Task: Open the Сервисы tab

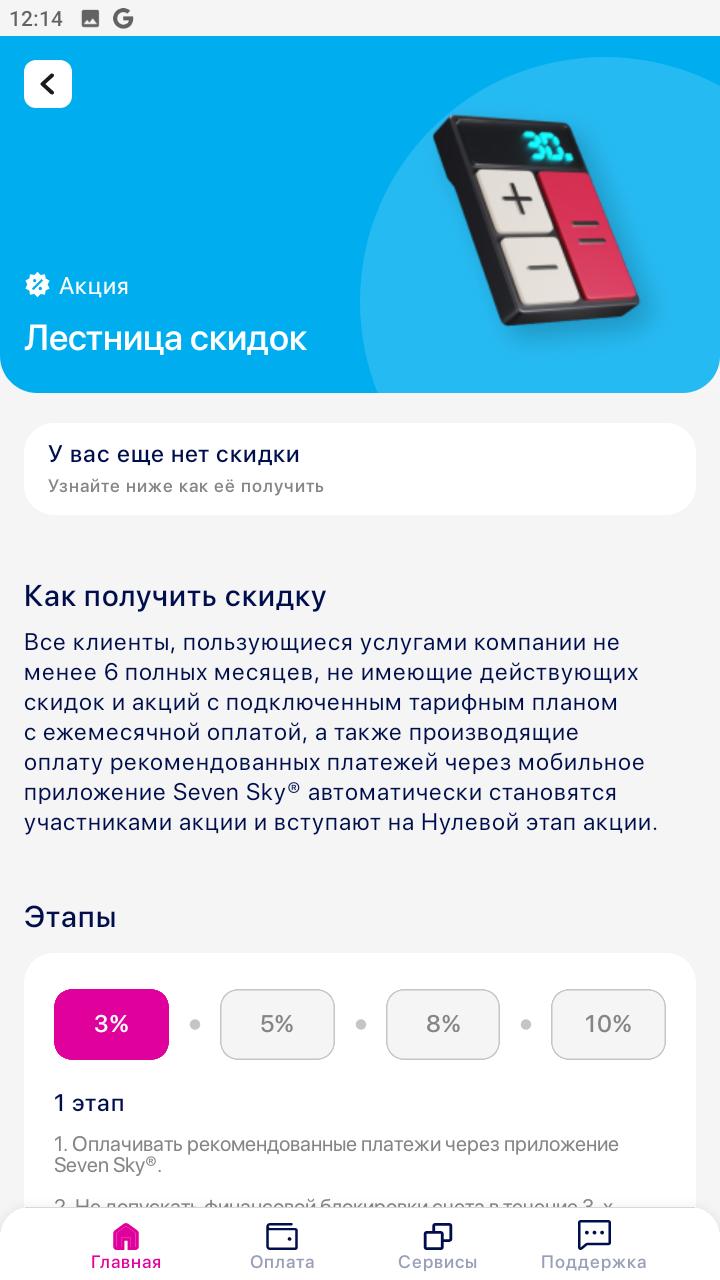Action: click(x=438, y=1246)
